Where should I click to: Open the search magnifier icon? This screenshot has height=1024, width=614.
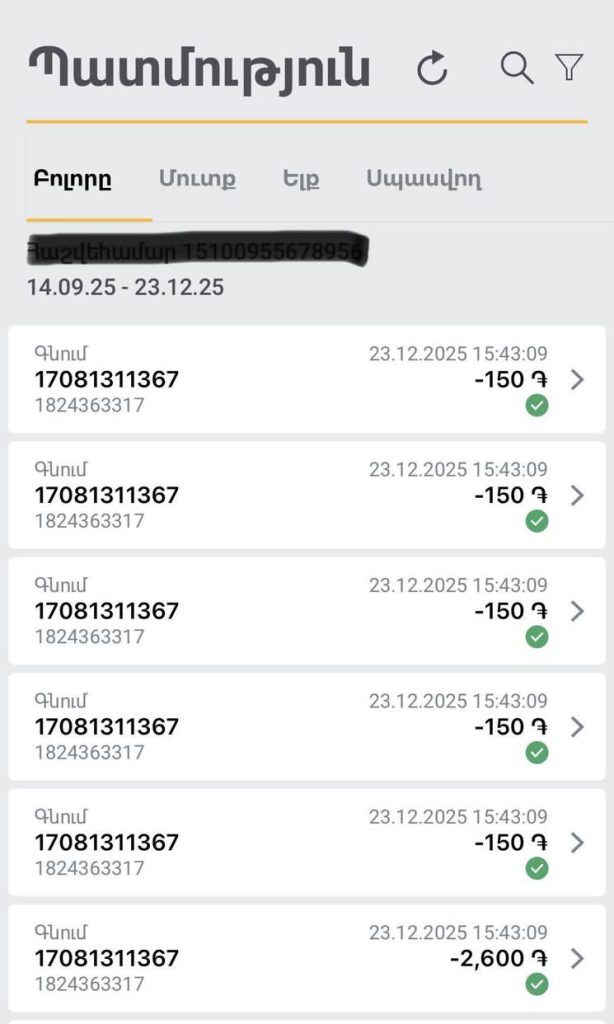(516, 68)
